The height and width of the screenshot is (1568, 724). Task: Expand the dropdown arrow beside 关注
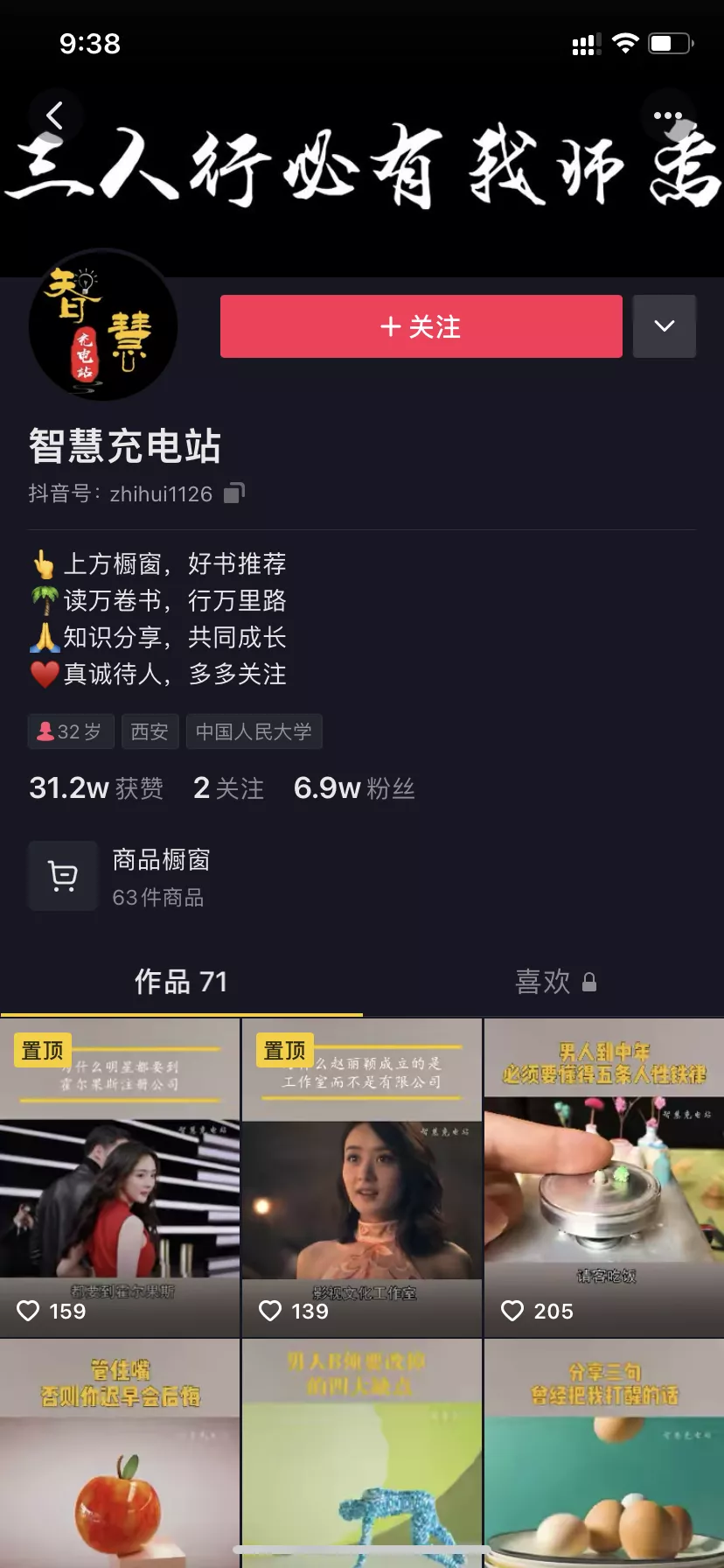click(665, 326)
